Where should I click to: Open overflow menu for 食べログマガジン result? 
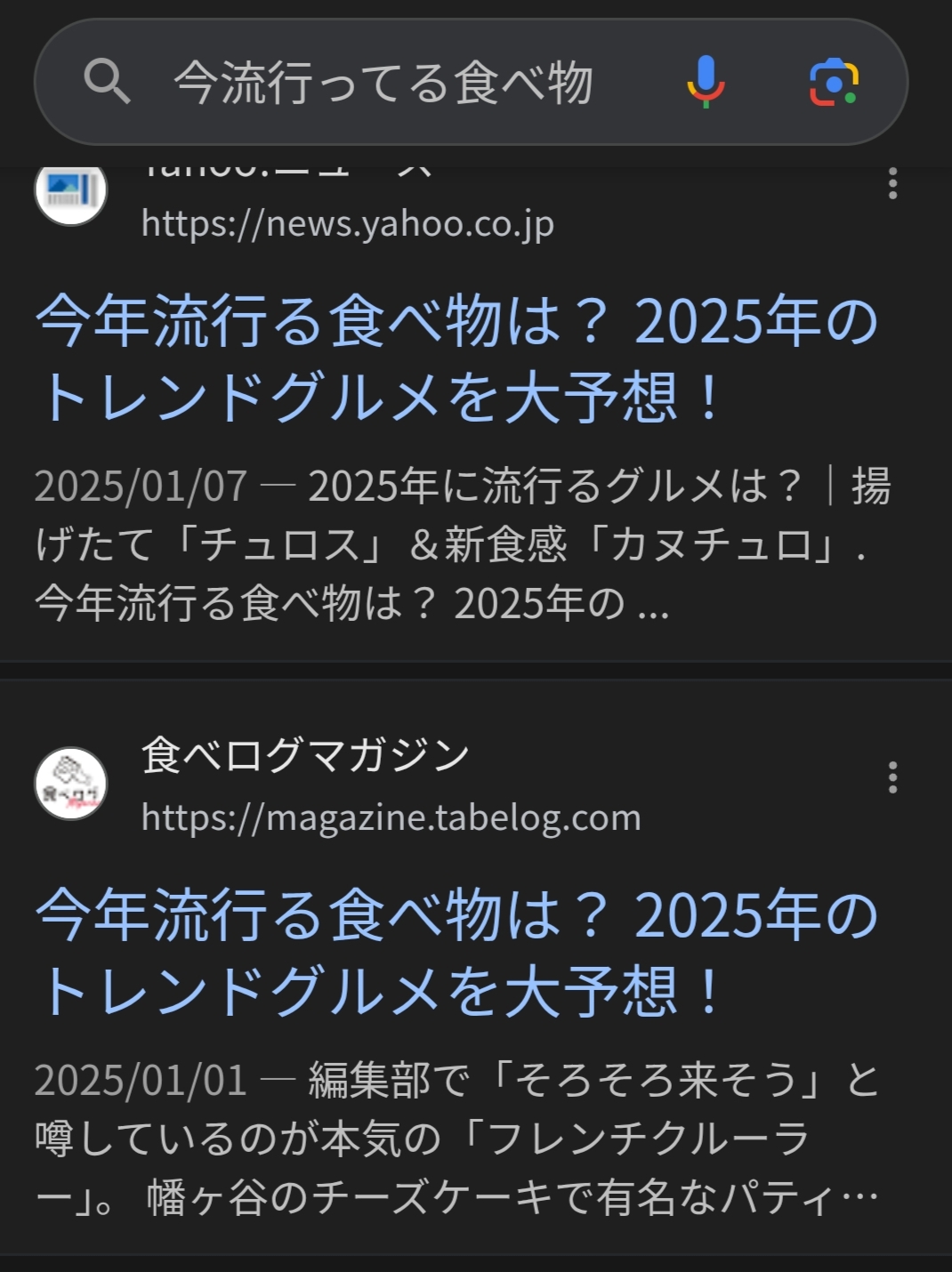[892, 777]
